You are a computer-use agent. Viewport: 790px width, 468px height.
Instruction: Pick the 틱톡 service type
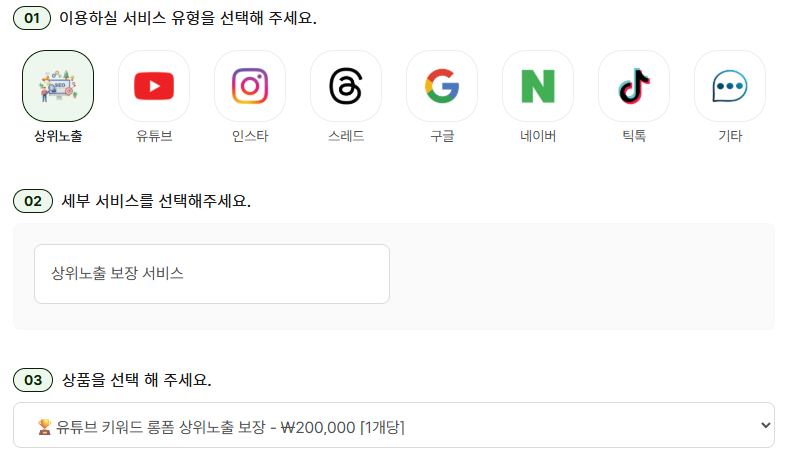click(x=634, y=86)
